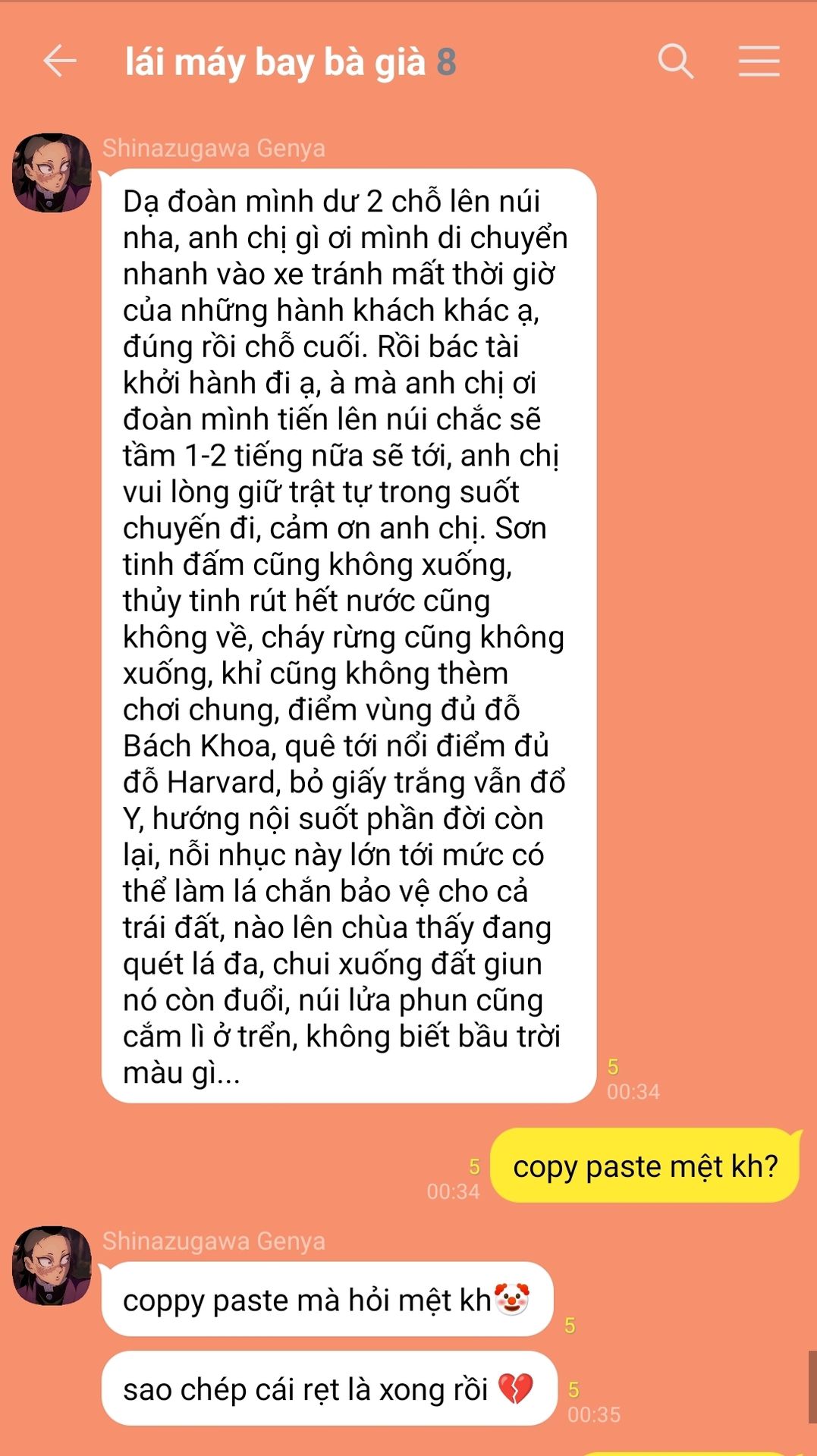Open Shinazugawa Genya's avatar above the long message
The height and width of the screenshot is (1456, 817).
coord(52,173)
